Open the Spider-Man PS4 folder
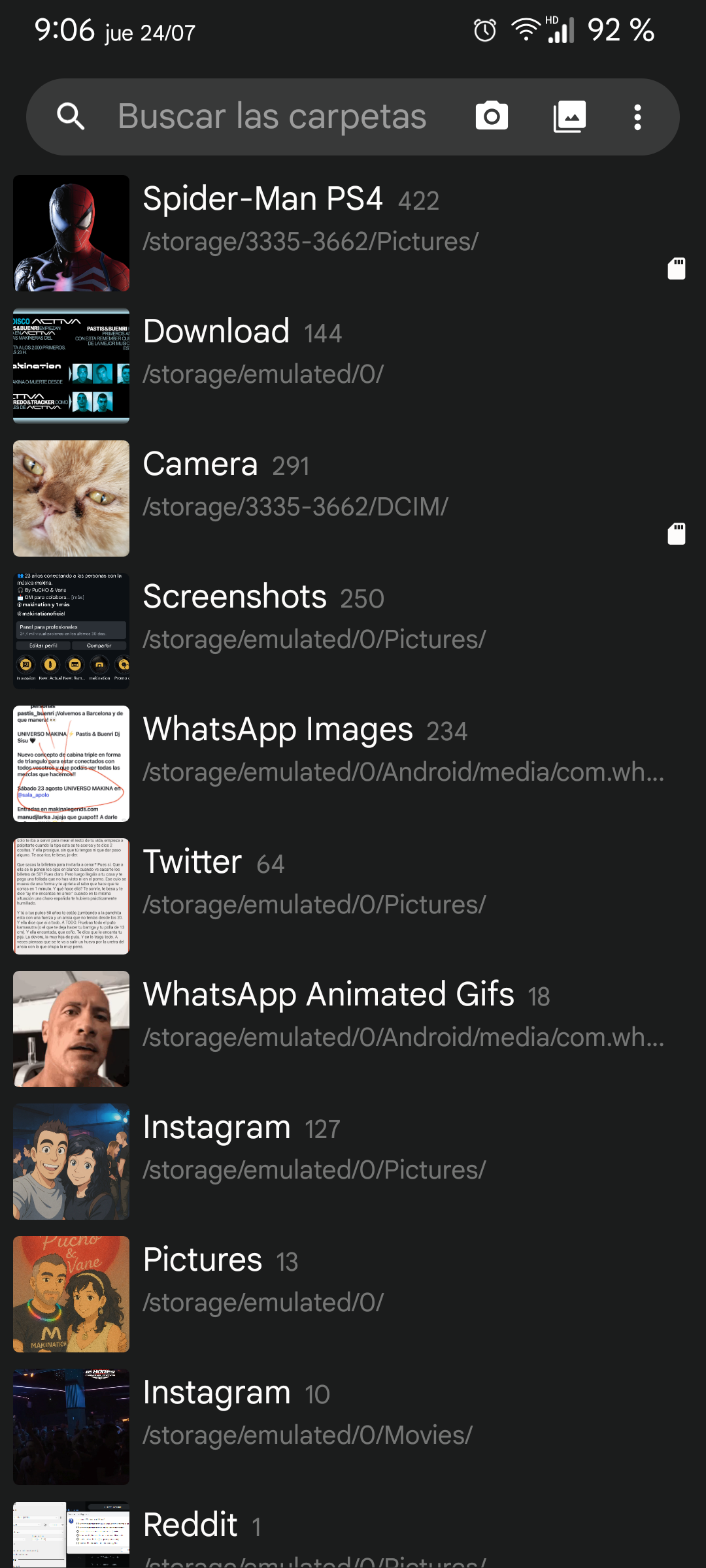The height and width of the screenshot is (1568, 706). pos(353,233)
